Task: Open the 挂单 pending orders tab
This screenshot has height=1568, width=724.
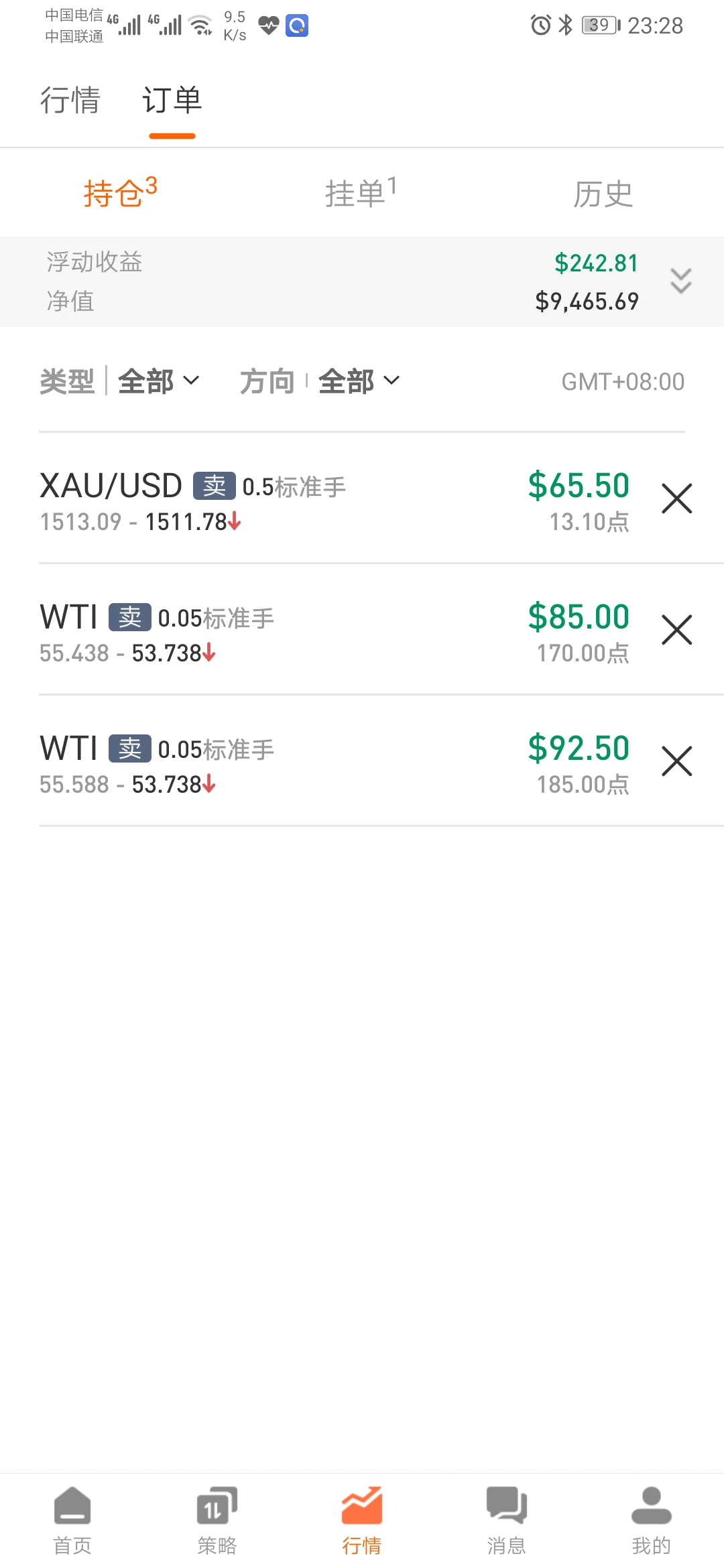Action: point(361,192)
